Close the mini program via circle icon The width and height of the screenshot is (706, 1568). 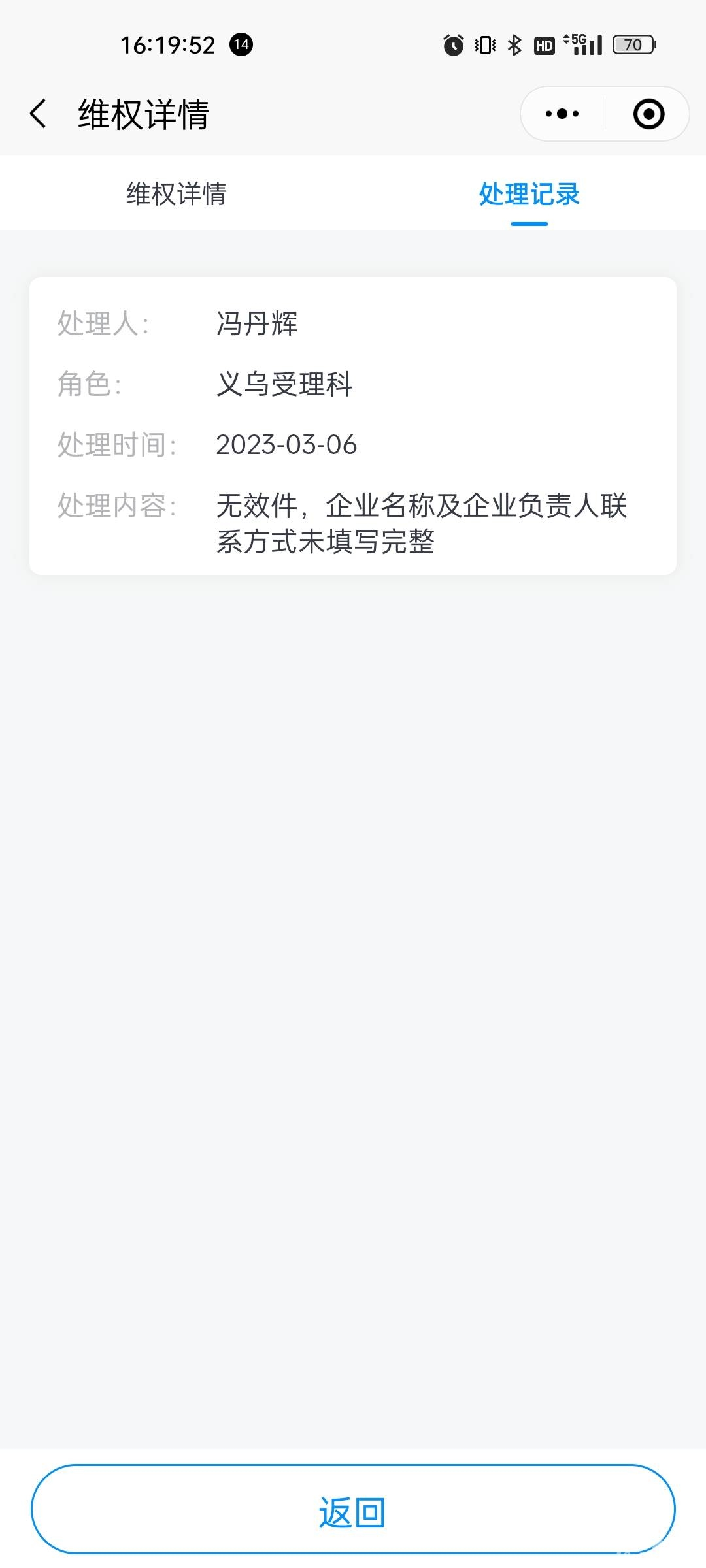tap(648, 114)
